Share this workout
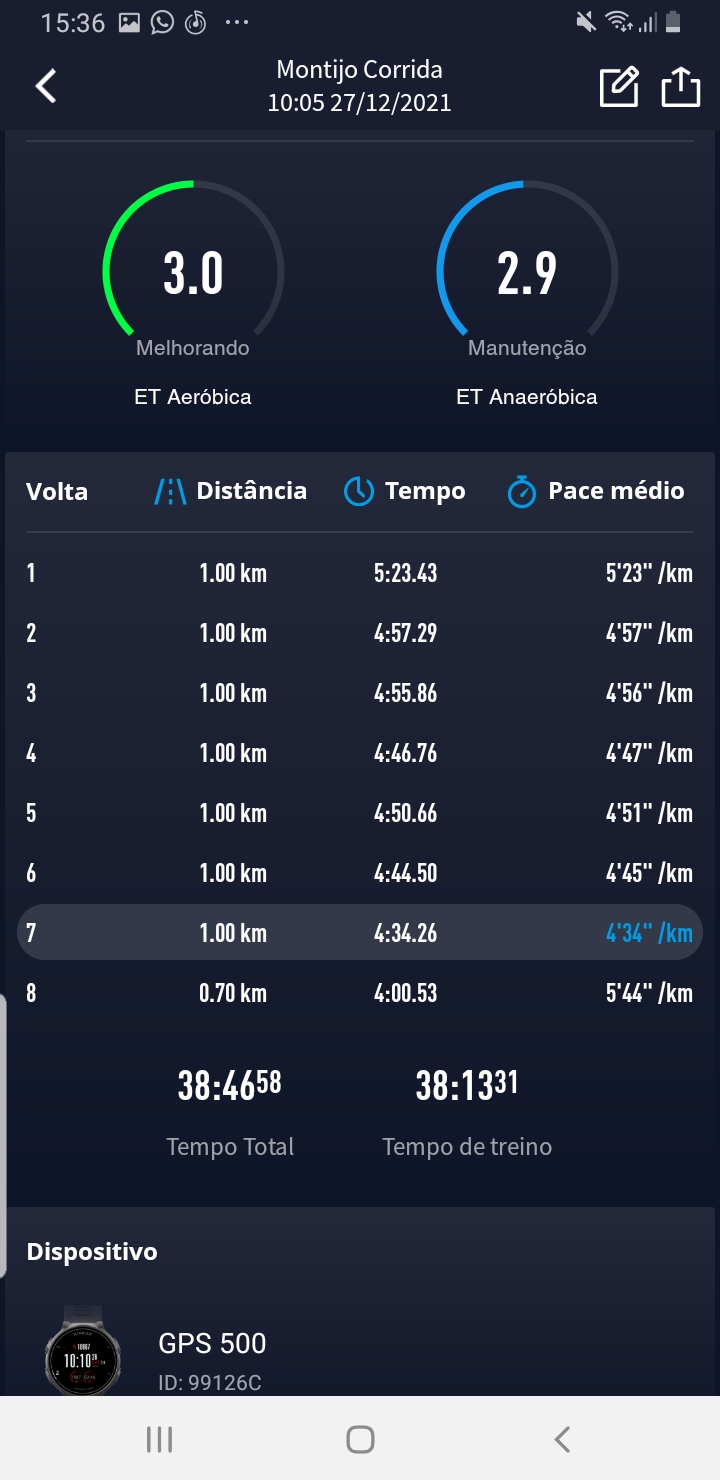The image size is (720, 1480). (680, 86)
